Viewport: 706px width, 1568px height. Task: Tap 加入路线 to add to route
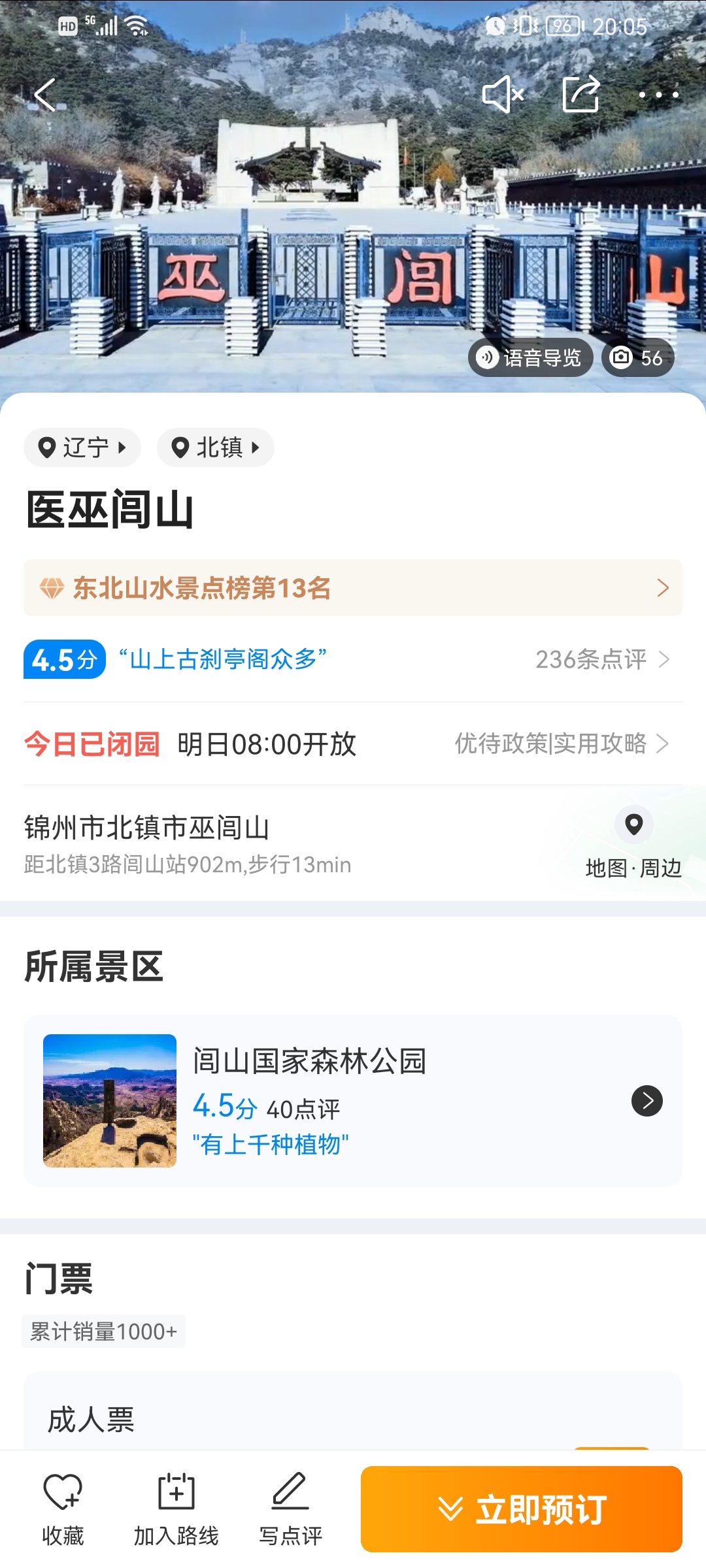point(176,1509)
